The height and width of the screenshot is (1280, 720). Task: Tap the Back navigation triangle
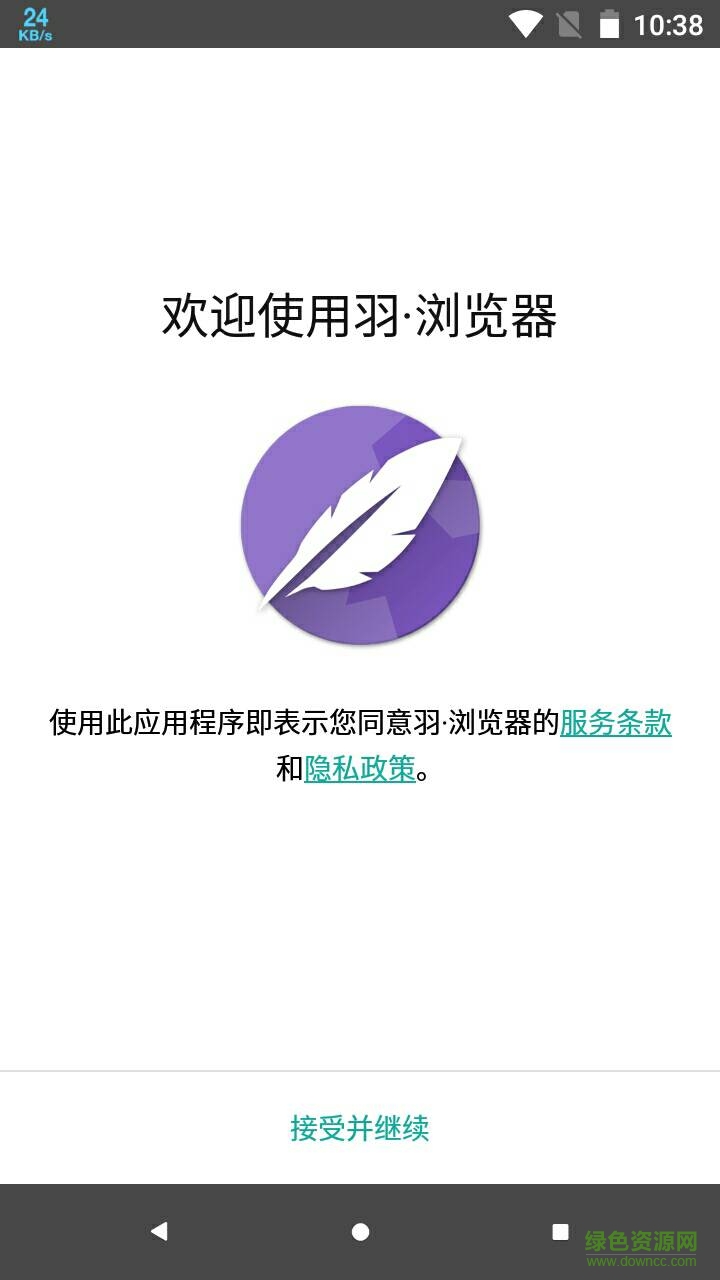pyautogui.click(x=160, y=1231)
